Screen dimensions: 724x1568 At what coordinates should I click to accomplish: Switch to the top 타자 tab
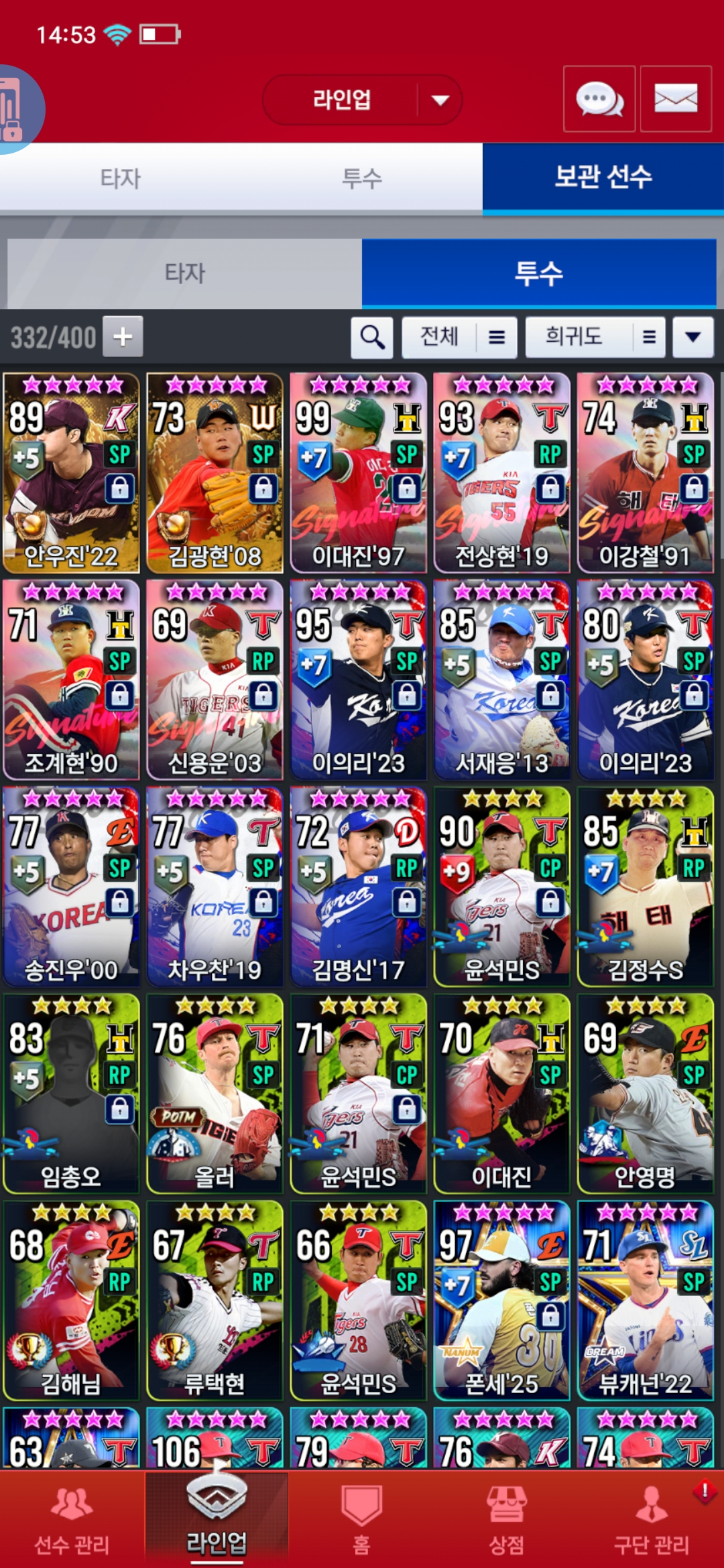(121, 178)
